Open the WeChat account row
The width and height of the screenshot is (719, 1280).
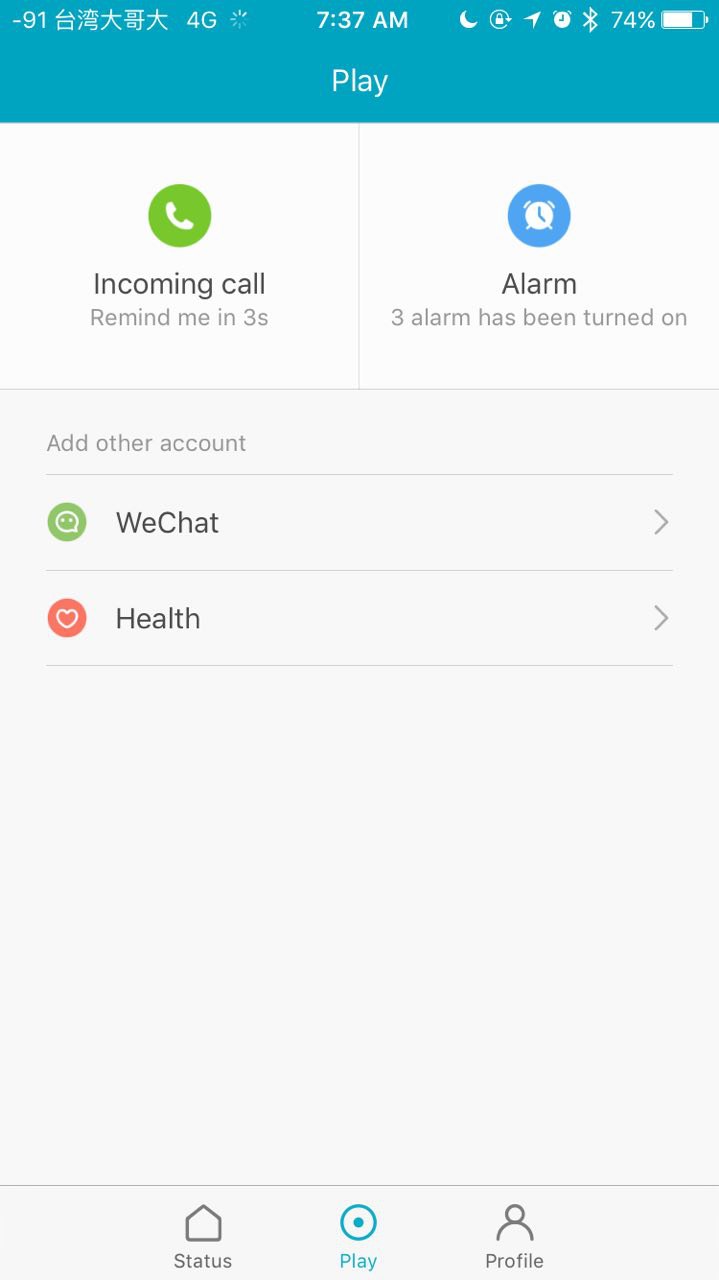coord(359,522)
